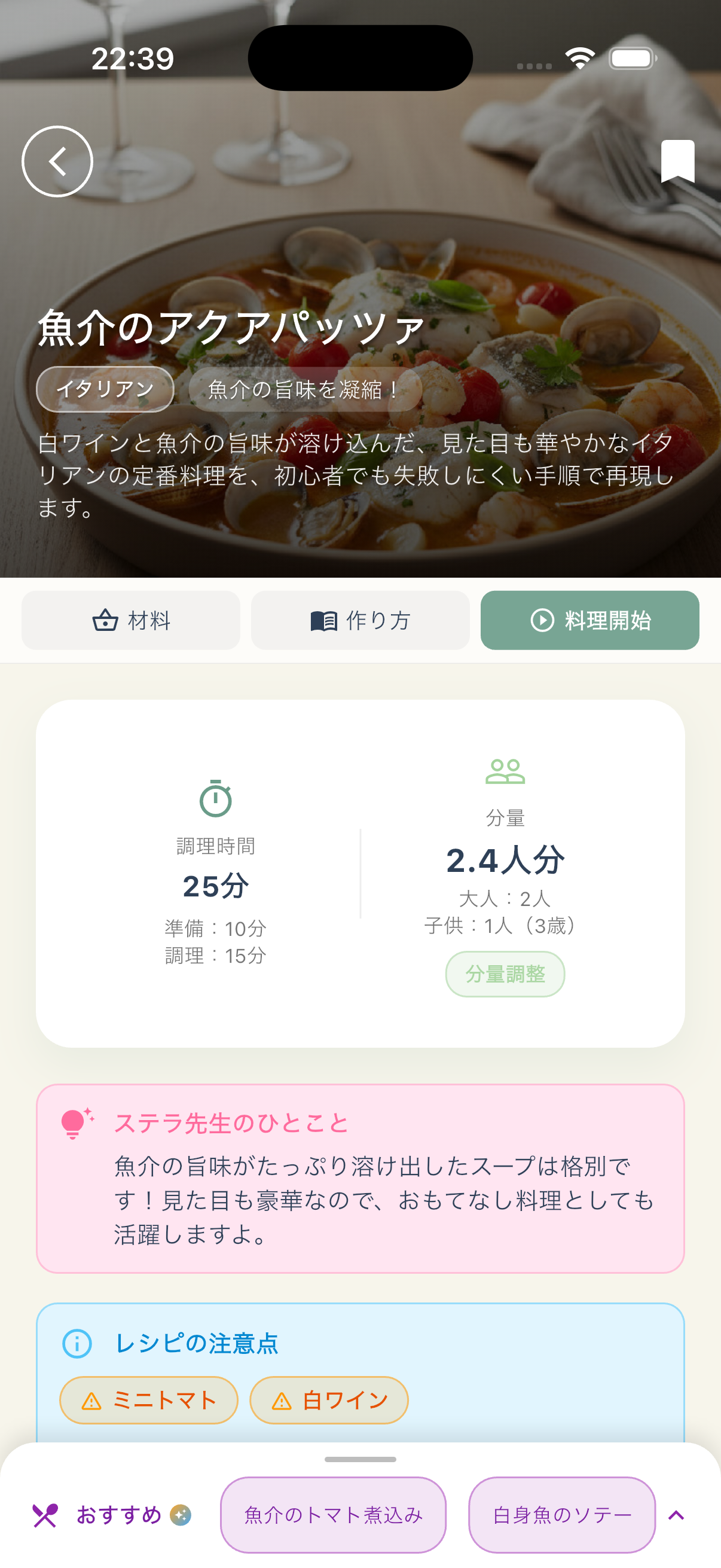721x1568 pixels.
Task: Click the bookmark icon to save the recipe
Action: click(x=677, y=163)
